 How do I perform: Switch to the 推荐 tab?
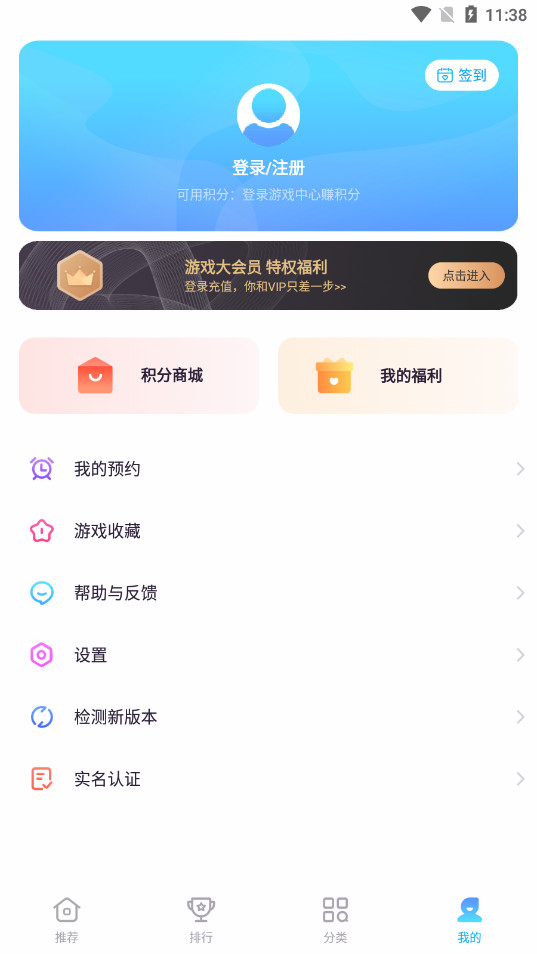(67, 920)
